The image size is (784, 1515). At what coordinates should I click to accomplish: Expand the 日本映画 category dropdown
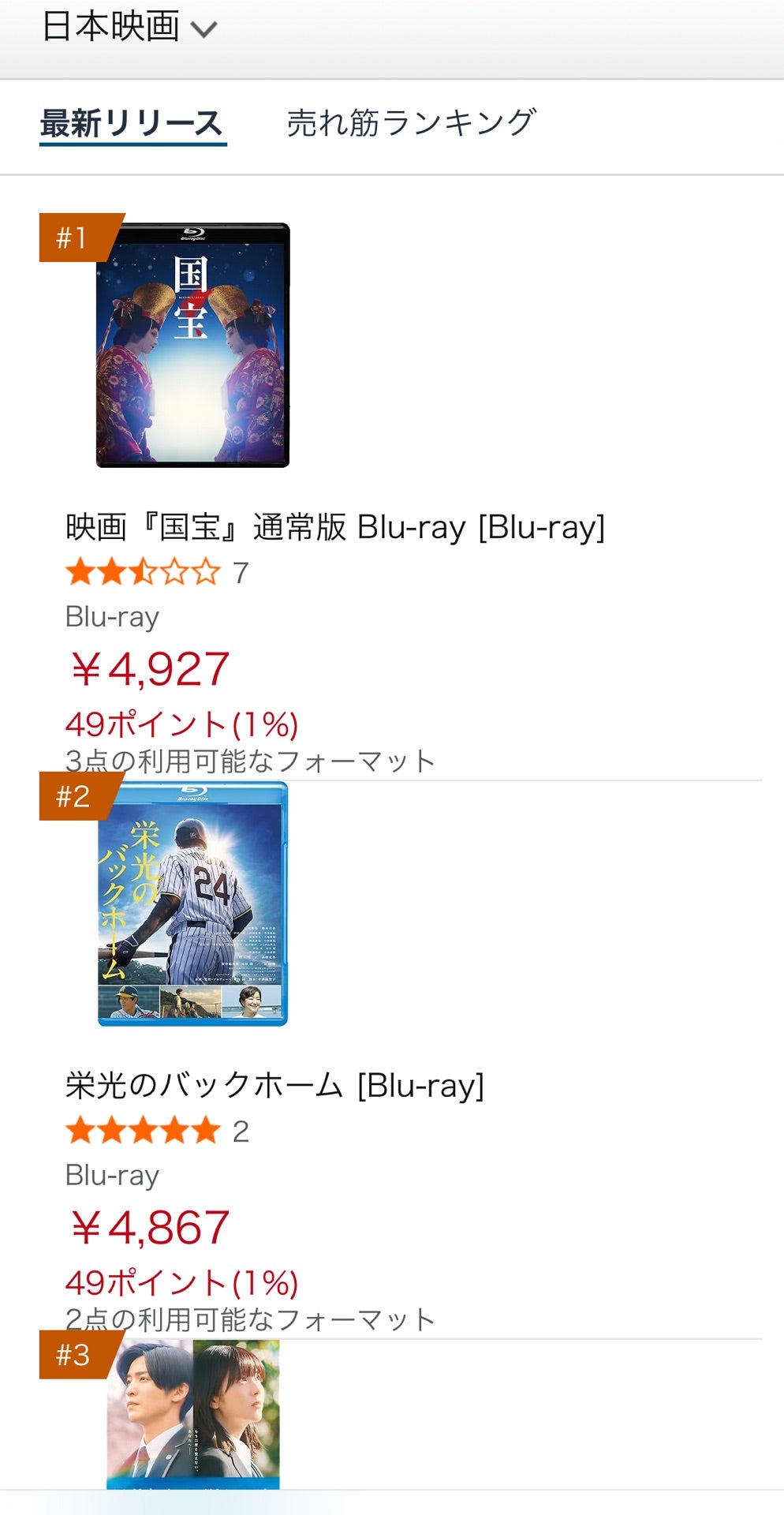[x=129, y=26]
